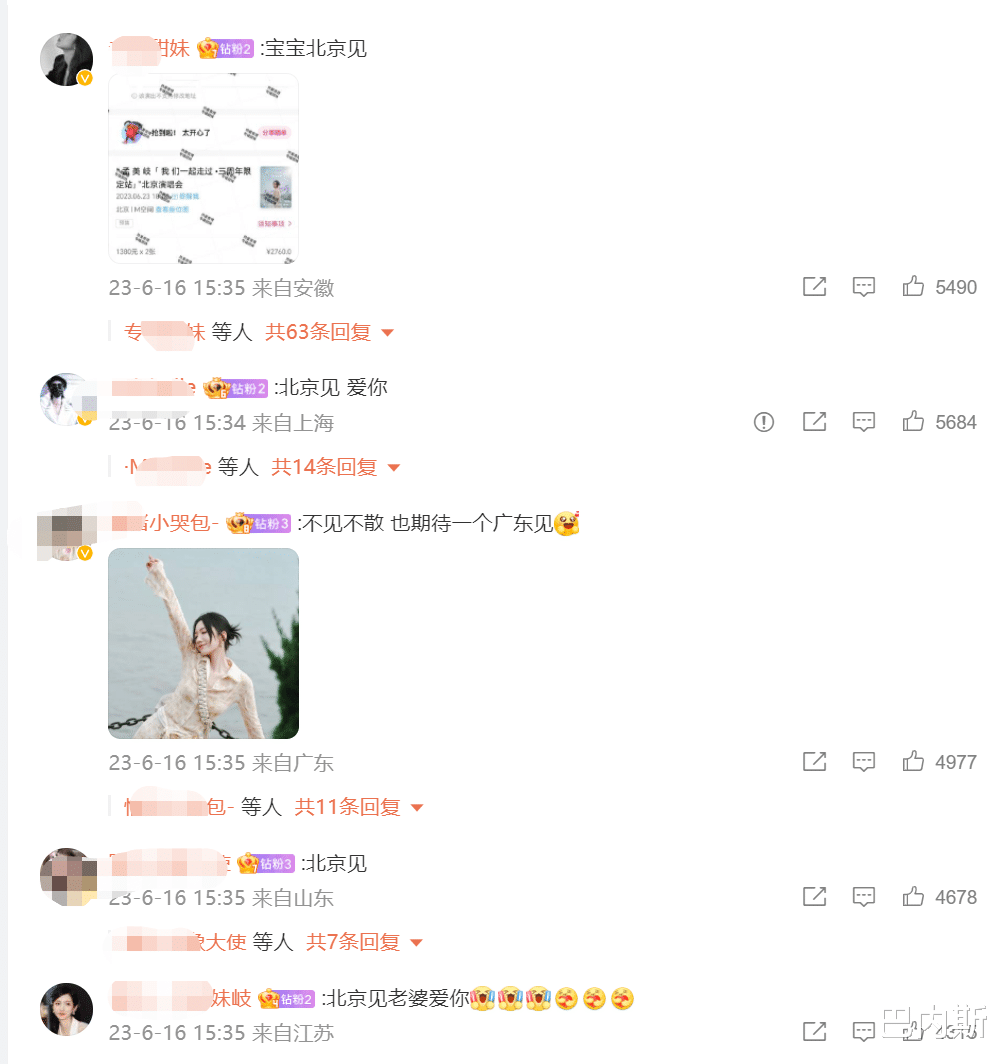Open the concert ticket screenshot image

203,168
